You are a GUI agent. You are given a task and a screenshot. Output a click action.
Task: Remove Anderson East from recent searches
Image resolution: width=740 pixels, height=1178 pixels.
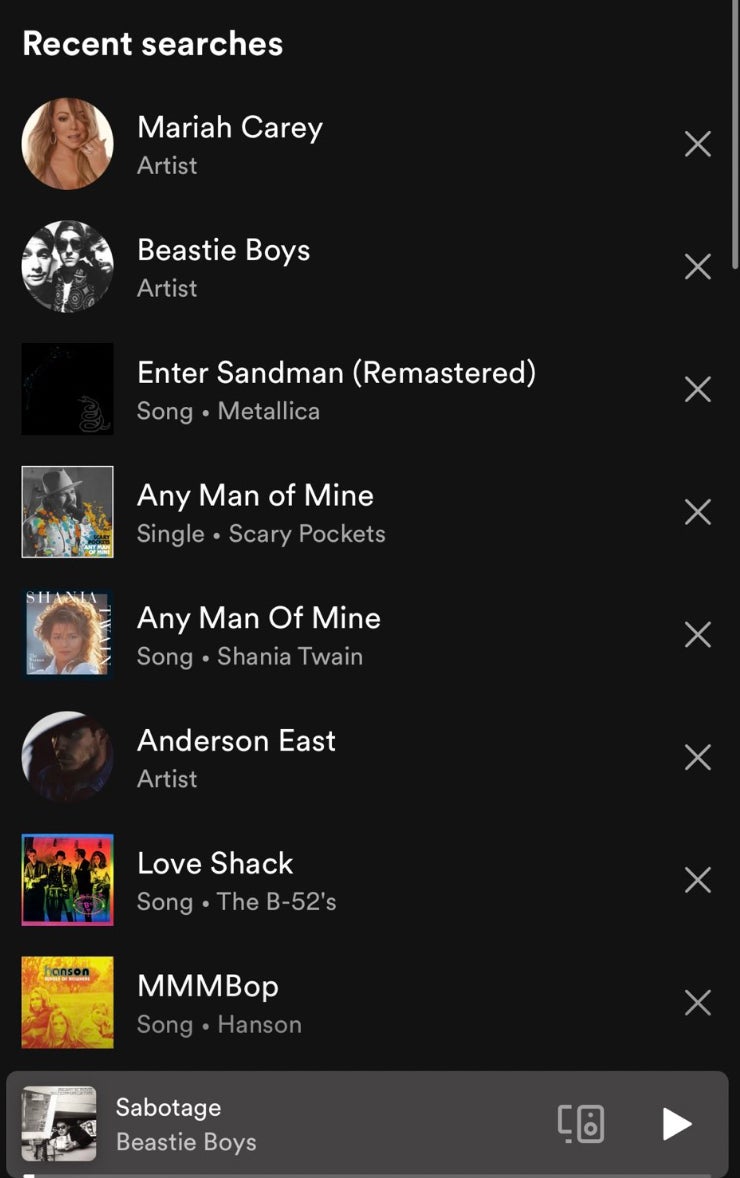[x=697, y=757]
